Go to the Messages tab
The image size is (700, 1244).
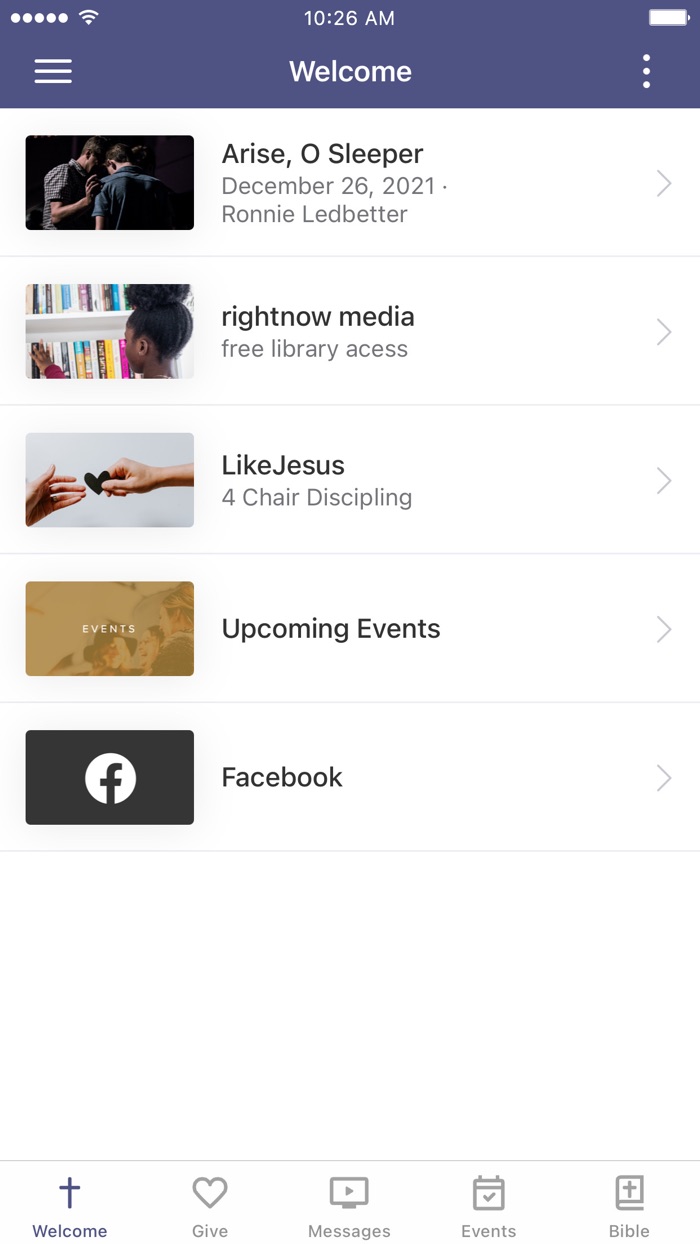coord(349,1205)
